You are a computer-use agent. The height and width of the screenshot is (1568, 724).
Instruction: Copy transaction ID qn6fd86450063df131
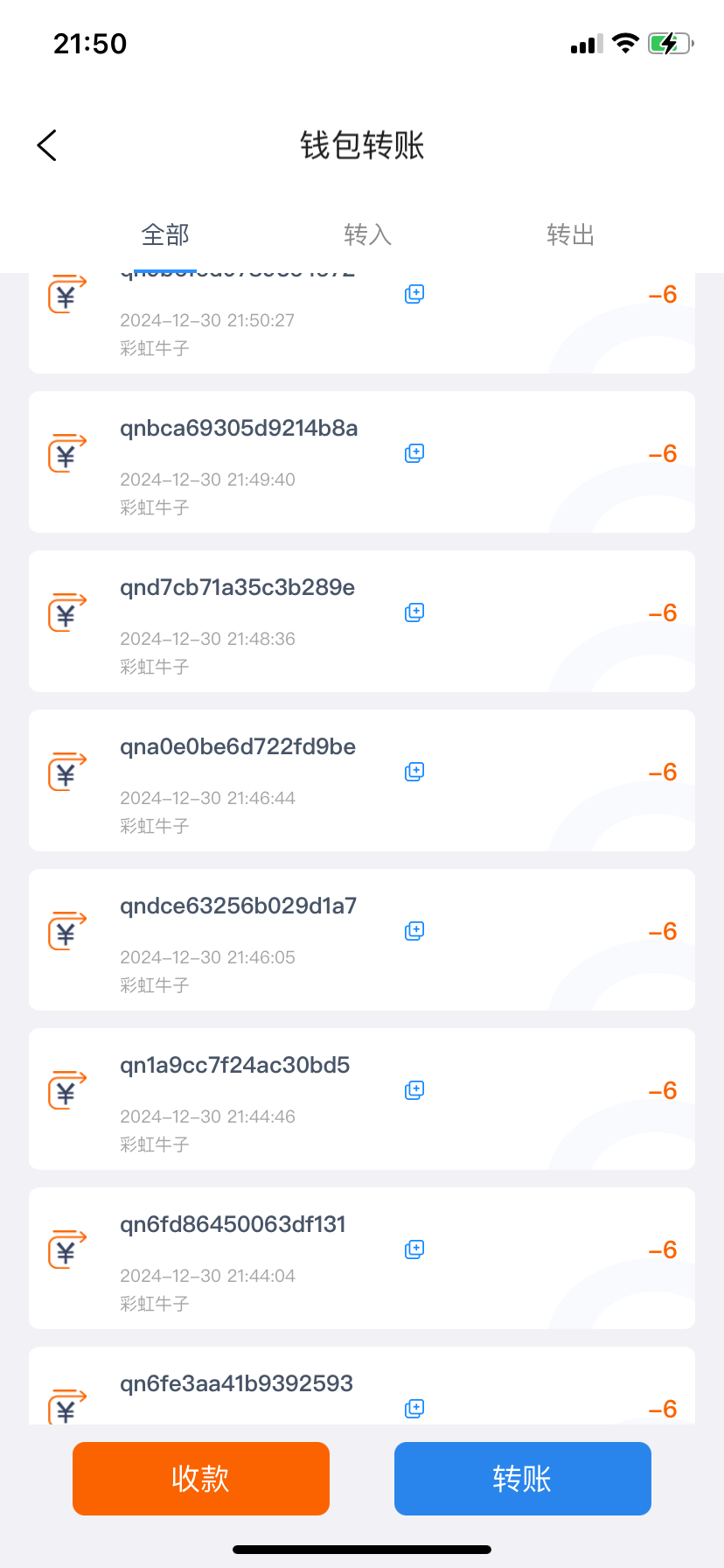(414, 1249)
